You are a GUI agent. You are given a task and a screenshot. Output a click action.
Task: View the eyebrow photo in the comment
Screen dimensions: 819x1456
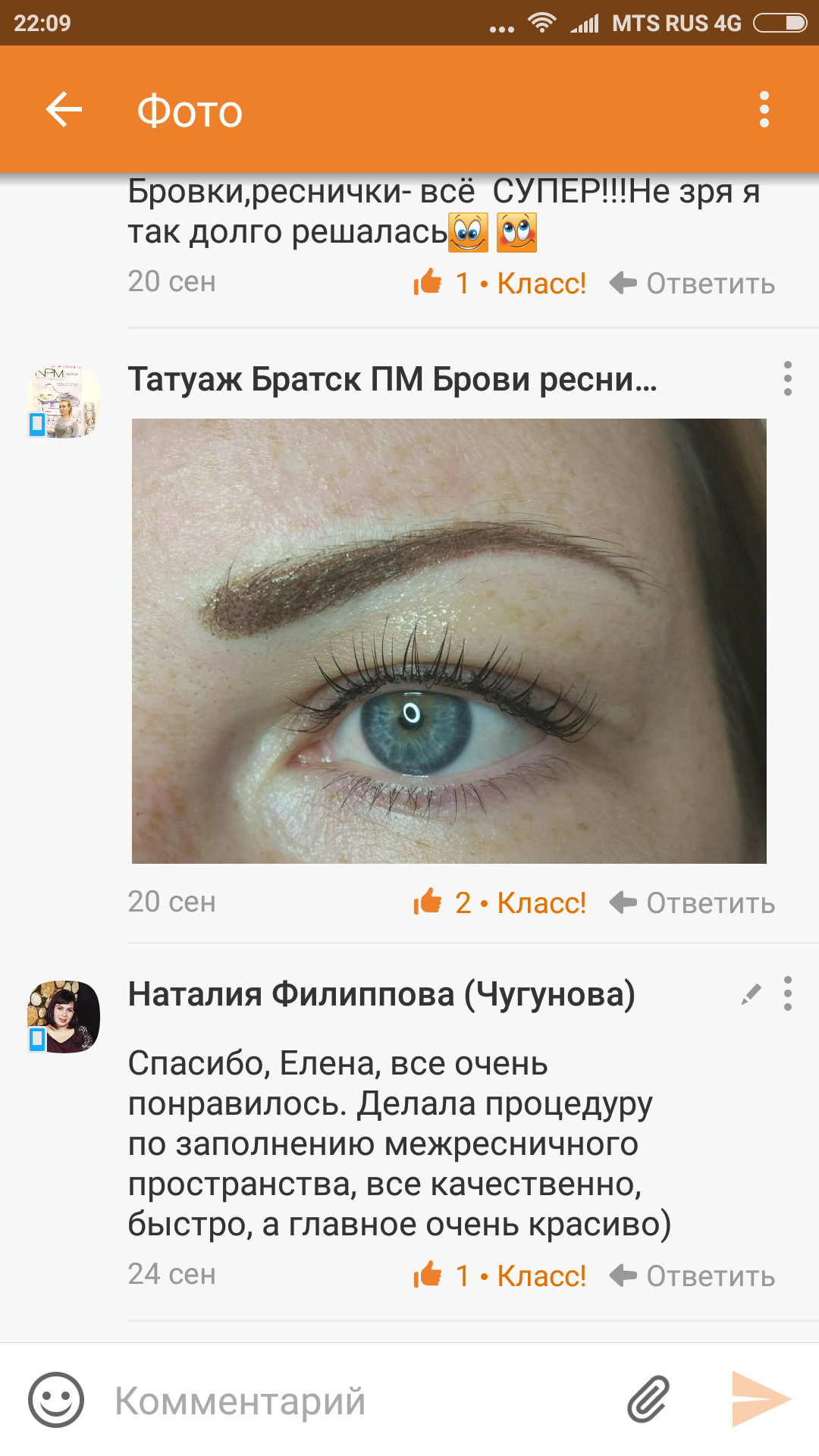449,641
